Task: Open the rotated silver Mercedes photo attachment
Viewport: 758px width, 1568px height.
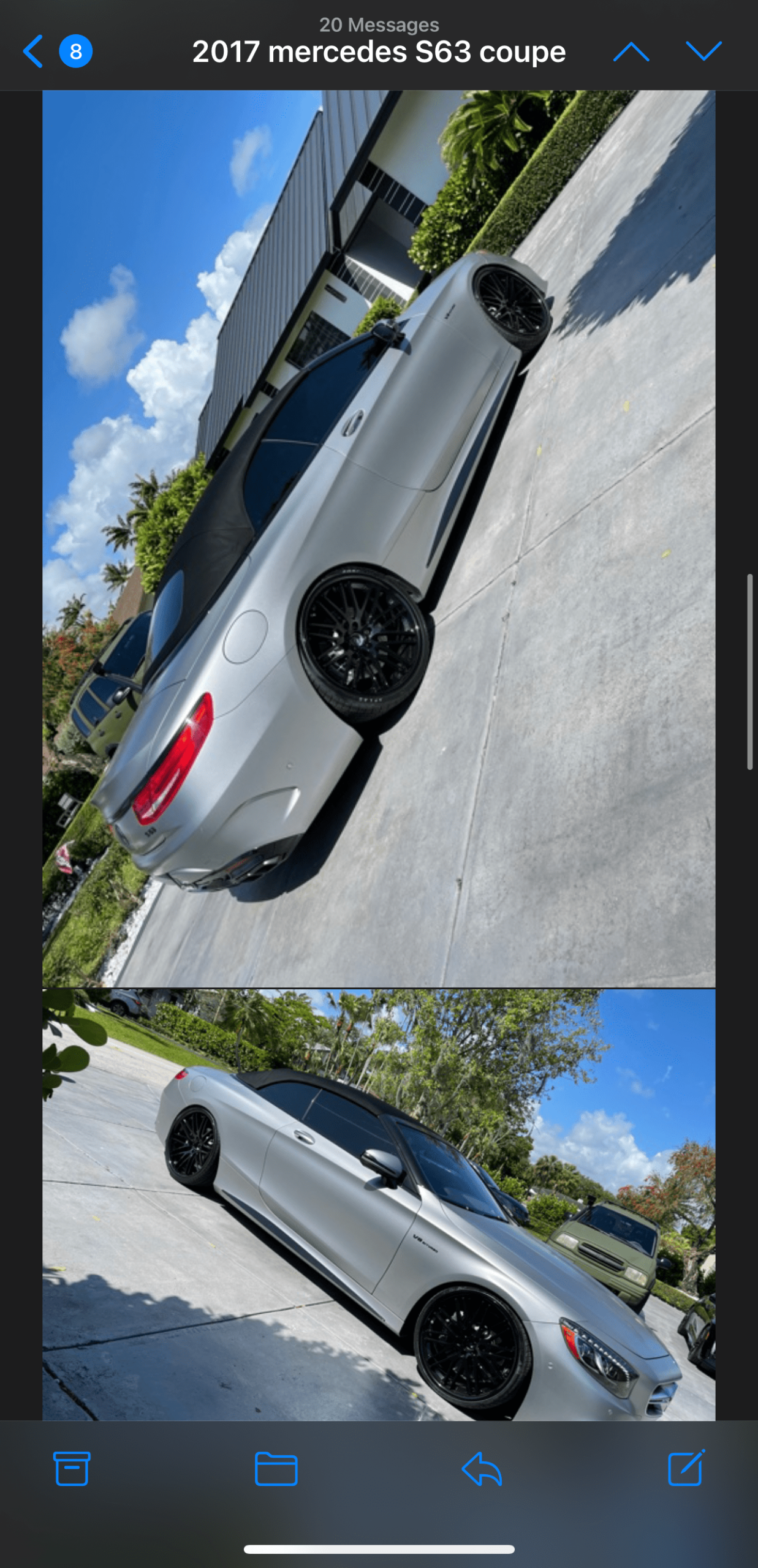Action: click(x=379, y=539)
